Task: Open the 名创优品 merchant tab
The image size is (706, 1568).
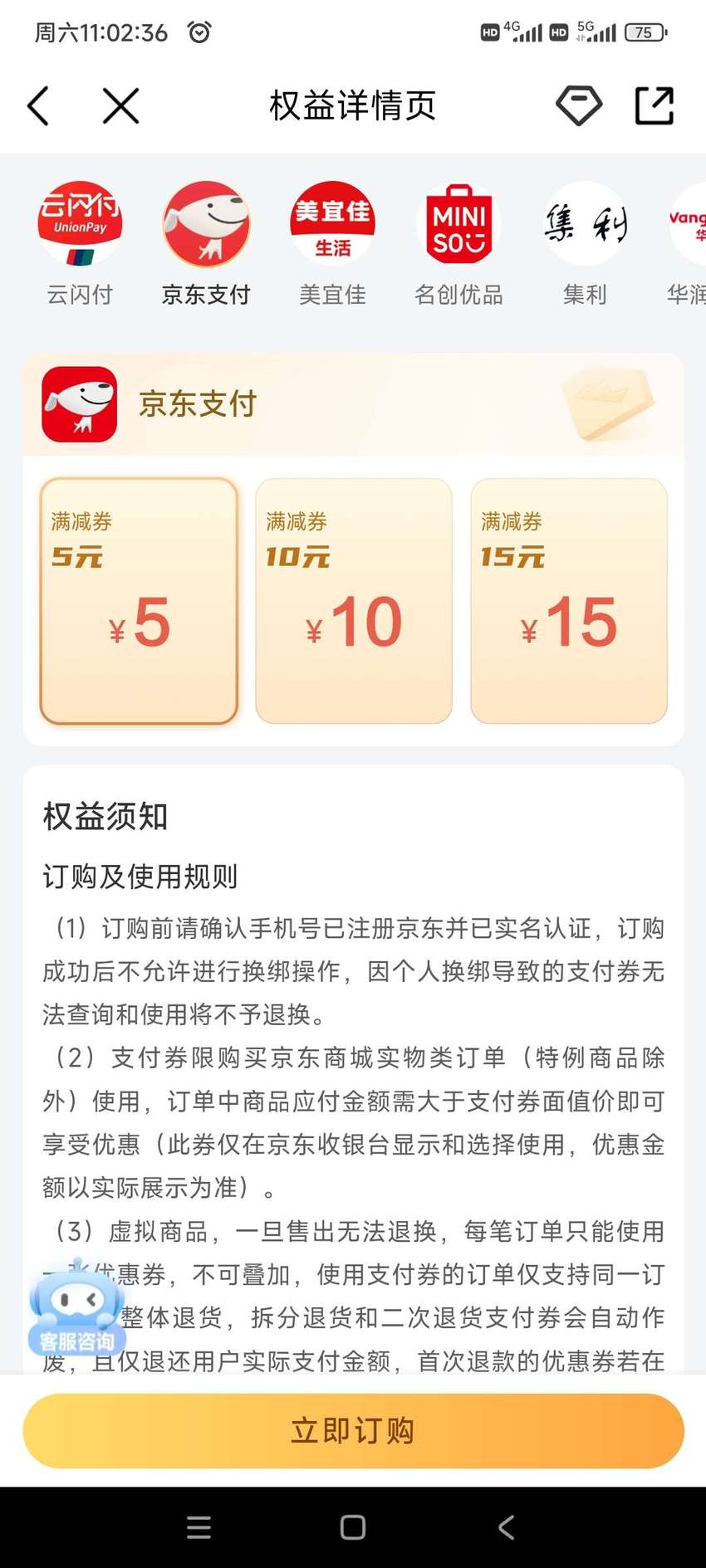Action: click(x=458, y=244)
